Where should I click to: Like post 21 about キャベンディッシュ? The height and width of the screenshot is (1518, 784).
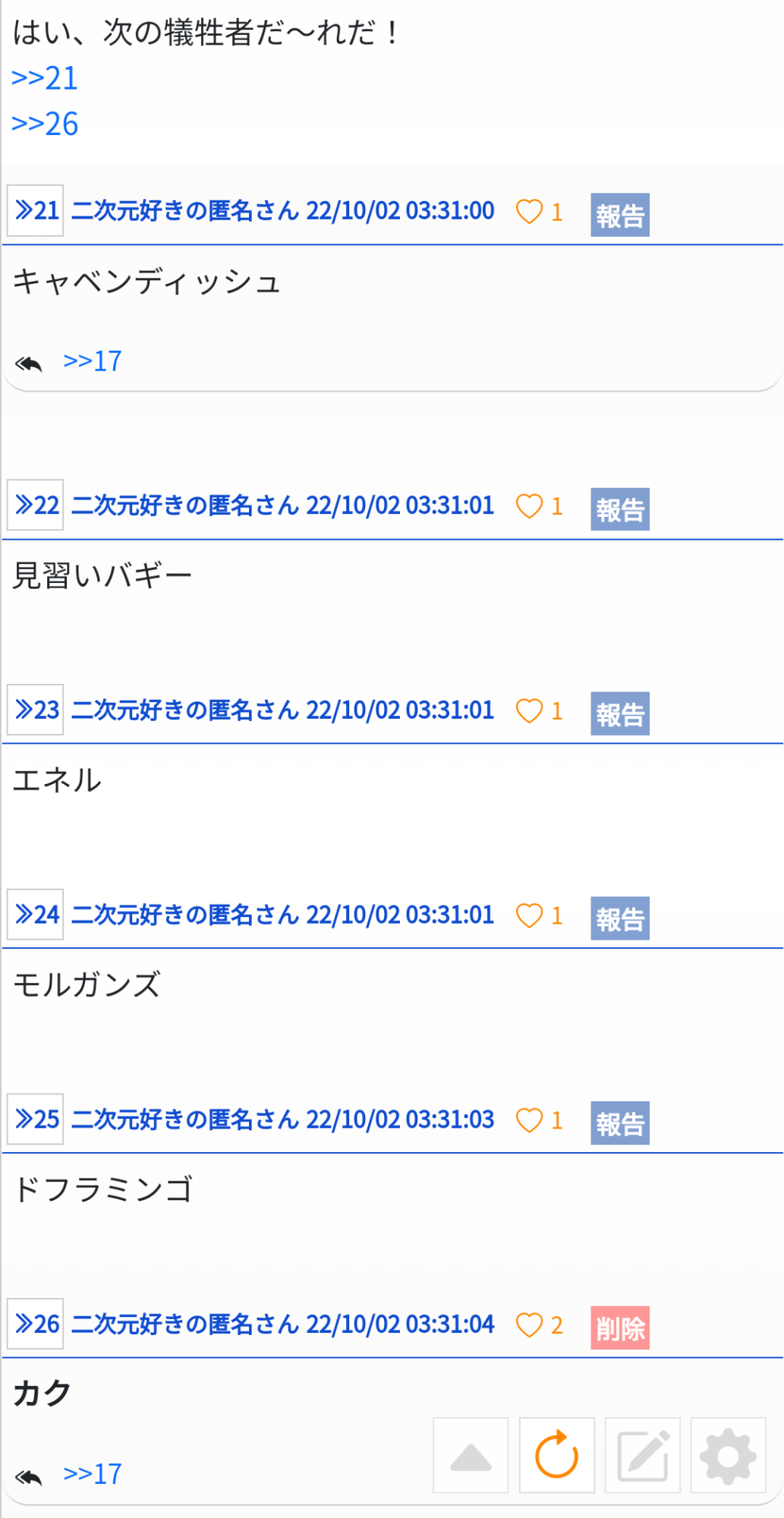click(x=539, y=212)
